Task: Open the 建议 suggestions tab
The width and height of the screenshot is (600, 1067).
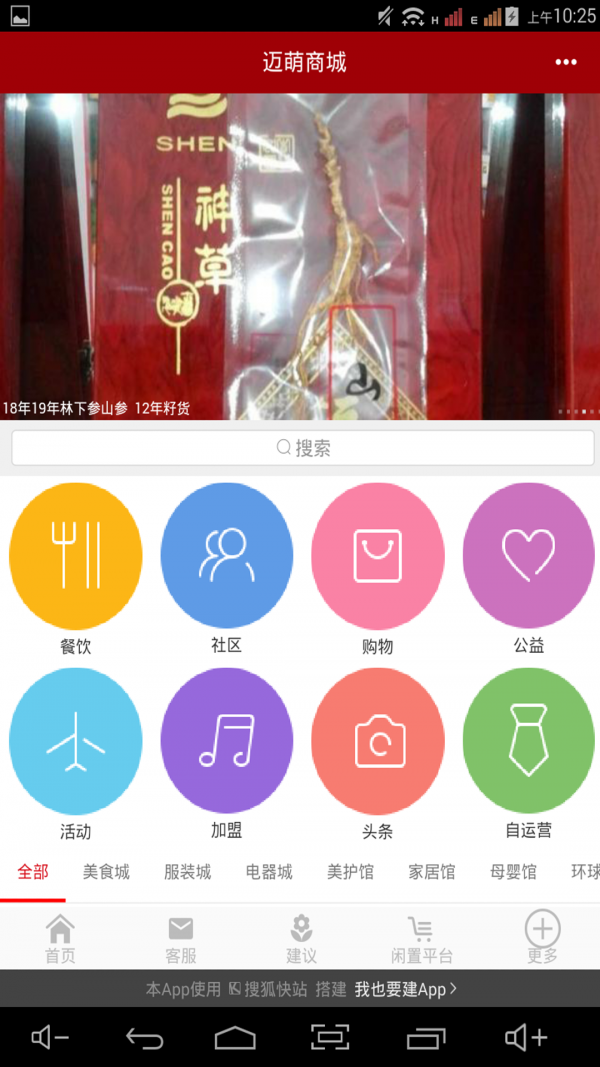Action: [301, 938]
